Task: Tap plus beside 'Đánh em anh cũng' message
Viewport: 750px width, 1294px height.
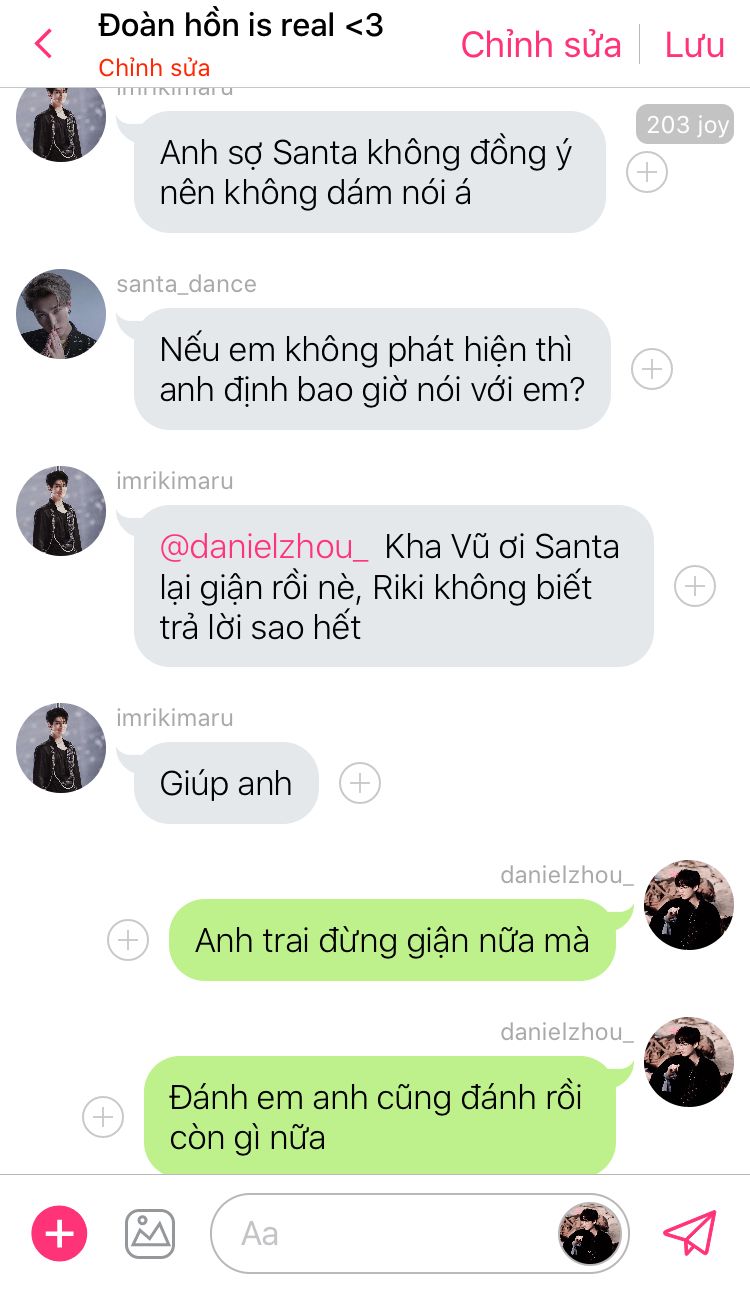Action: pyautogui.click(x=103, y=1117)
